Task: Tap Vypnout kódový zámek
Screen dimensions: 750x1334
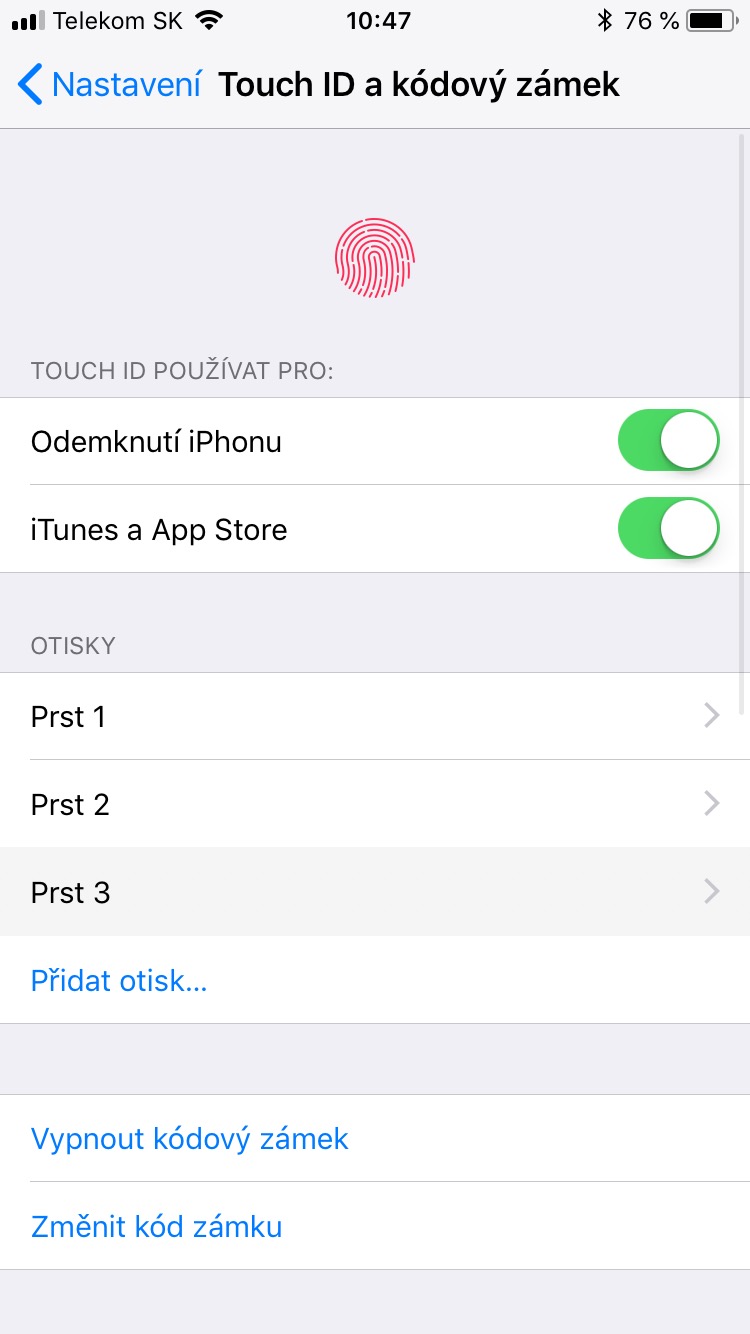Action: pos(189,1138)
